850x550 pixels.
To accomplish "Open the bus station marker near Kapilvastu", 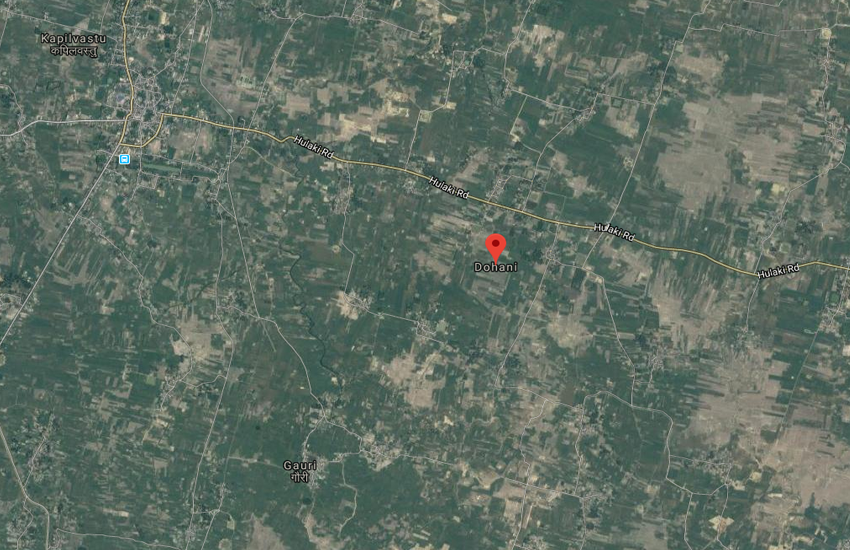I will (x=124, y=159).
